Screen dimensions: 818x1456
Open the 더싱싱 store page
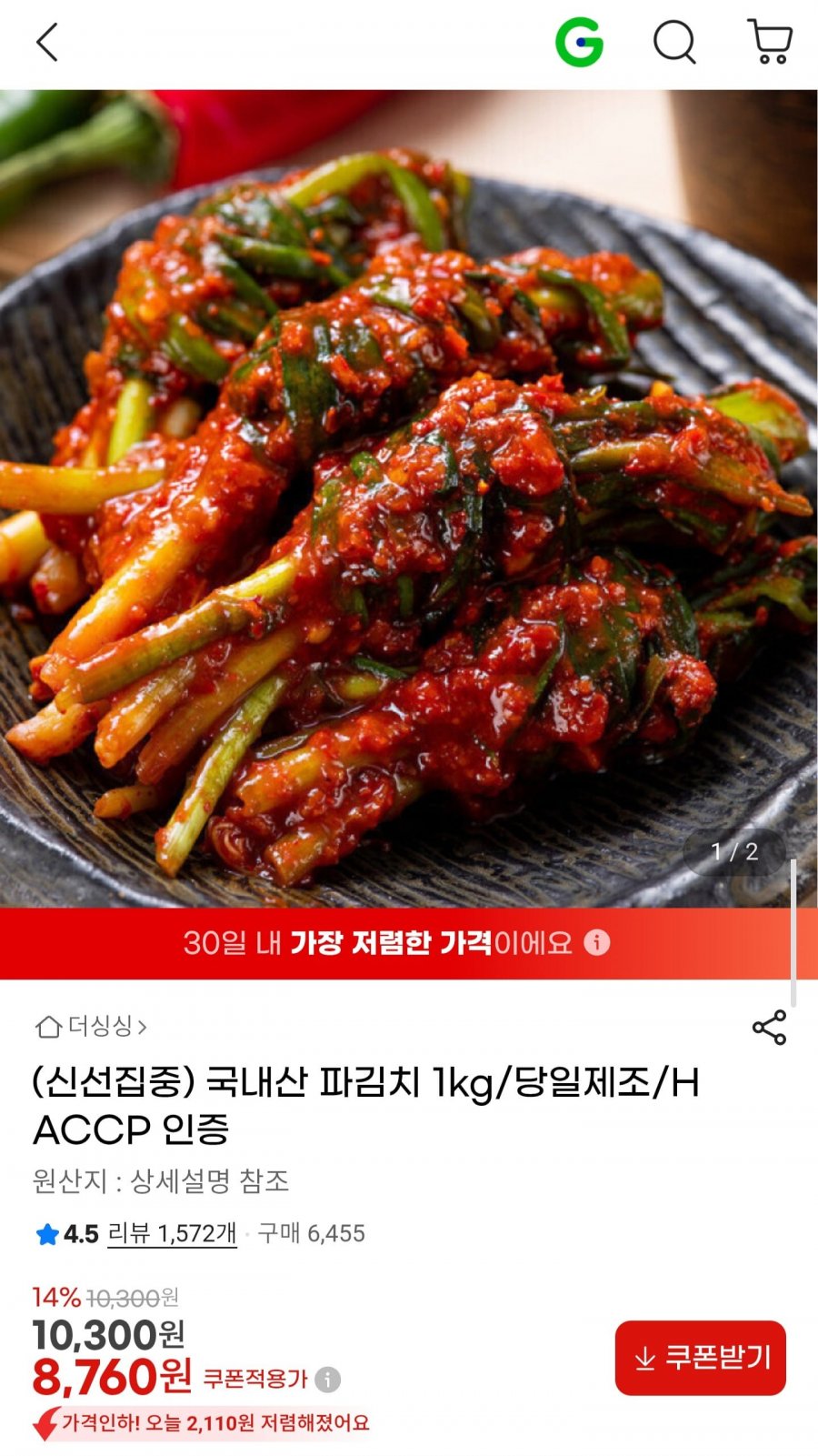91,1027
